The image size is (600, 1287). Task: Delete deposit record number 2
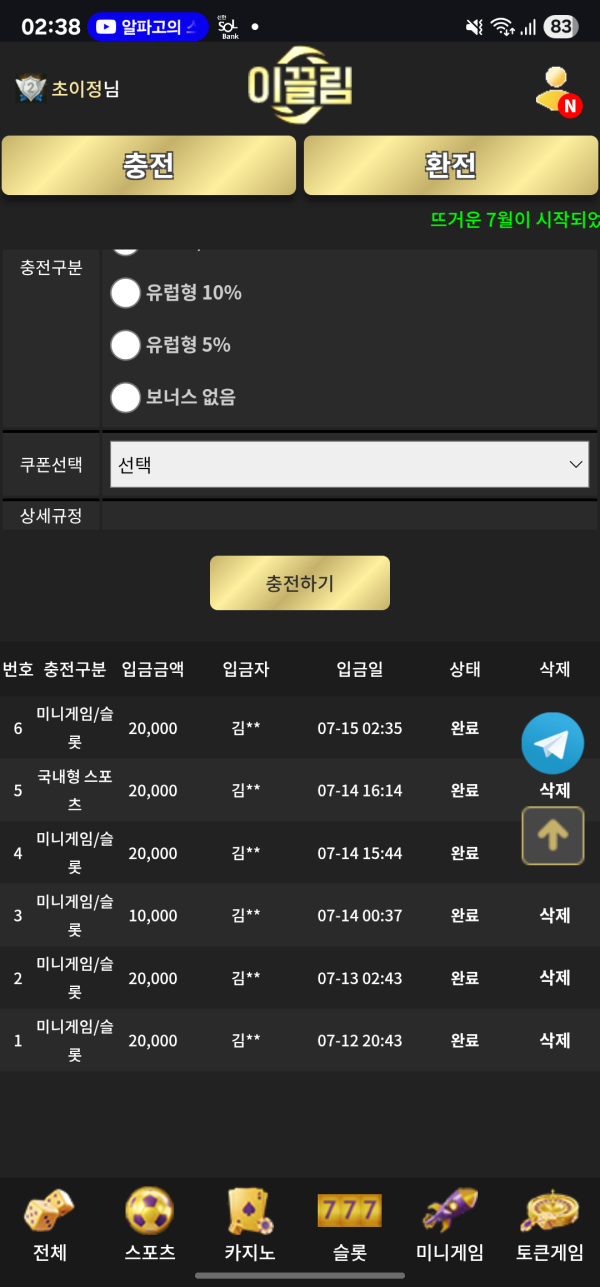pyautogui.click(x=554, y=977)
